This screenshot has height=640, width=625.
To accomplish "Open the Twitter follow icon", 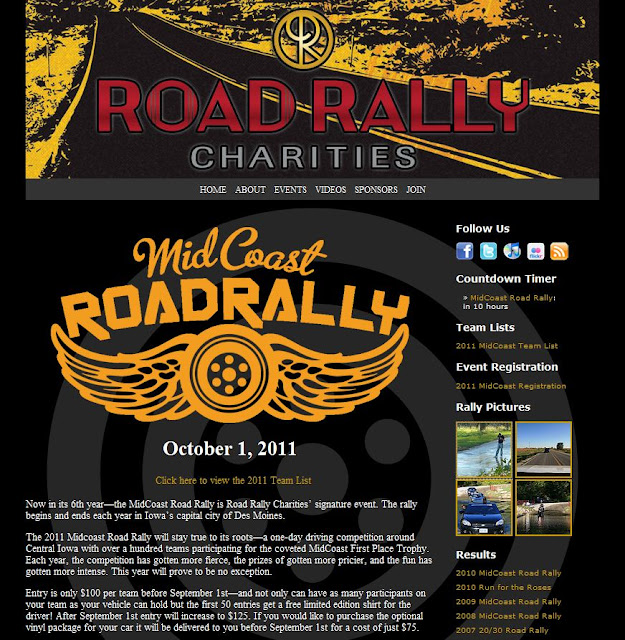I will [488, 251].
